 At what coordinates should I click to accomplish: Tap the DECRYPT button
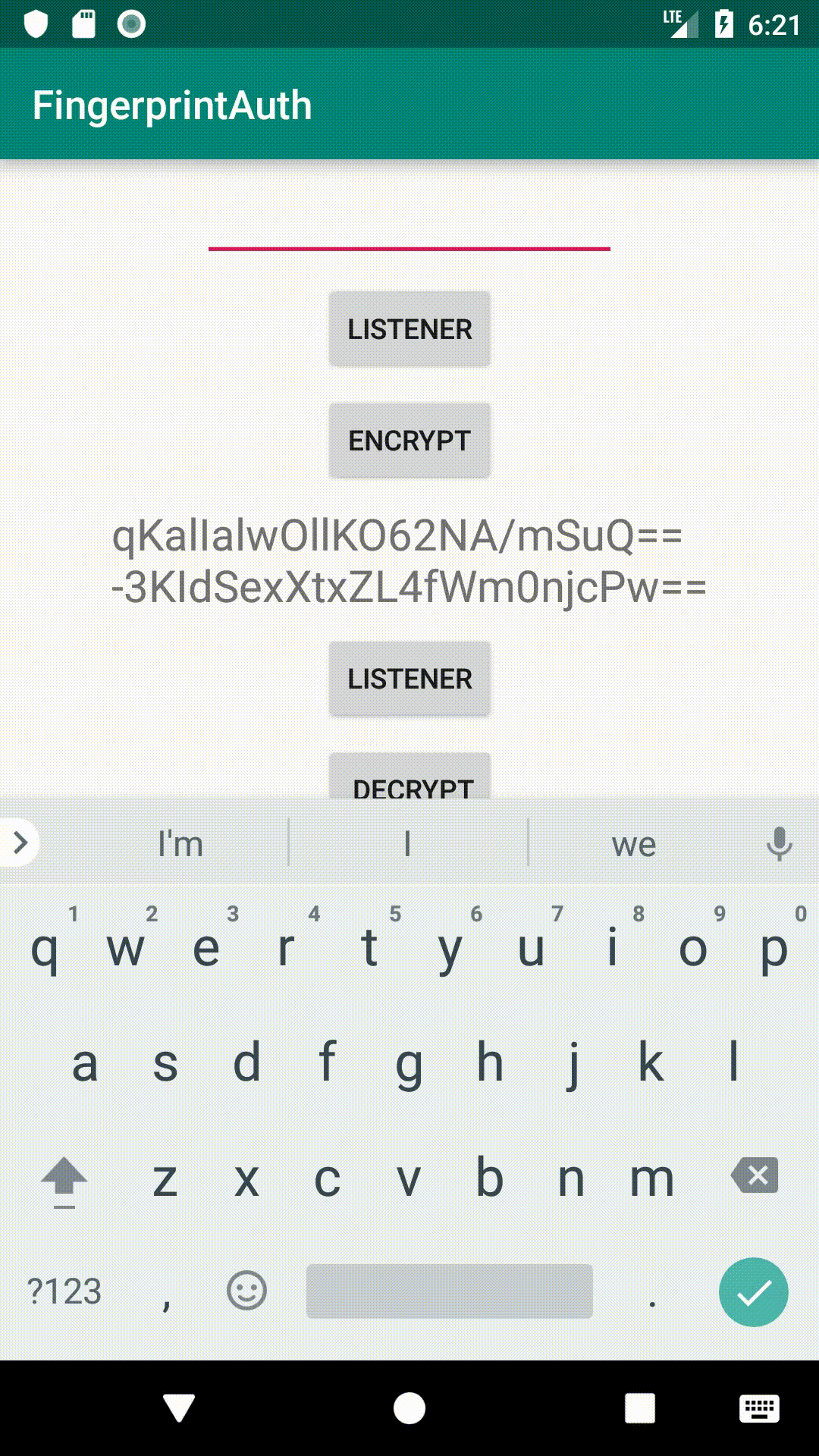[x=410, y=780]
